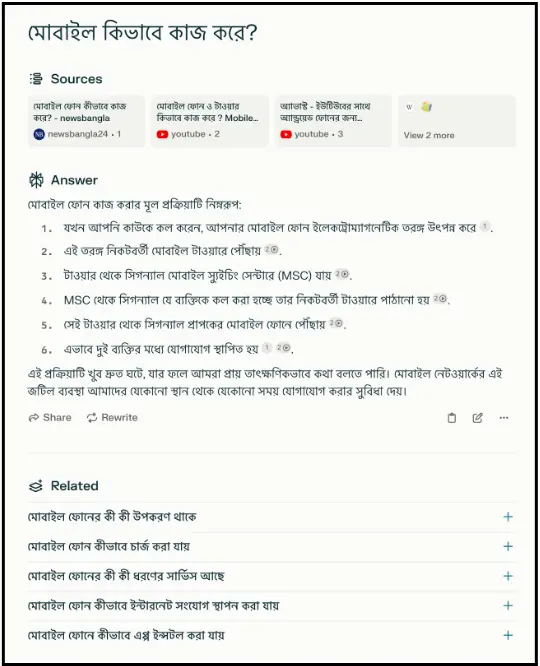
Task: Share this answer
Action: (x=50, y=418)
